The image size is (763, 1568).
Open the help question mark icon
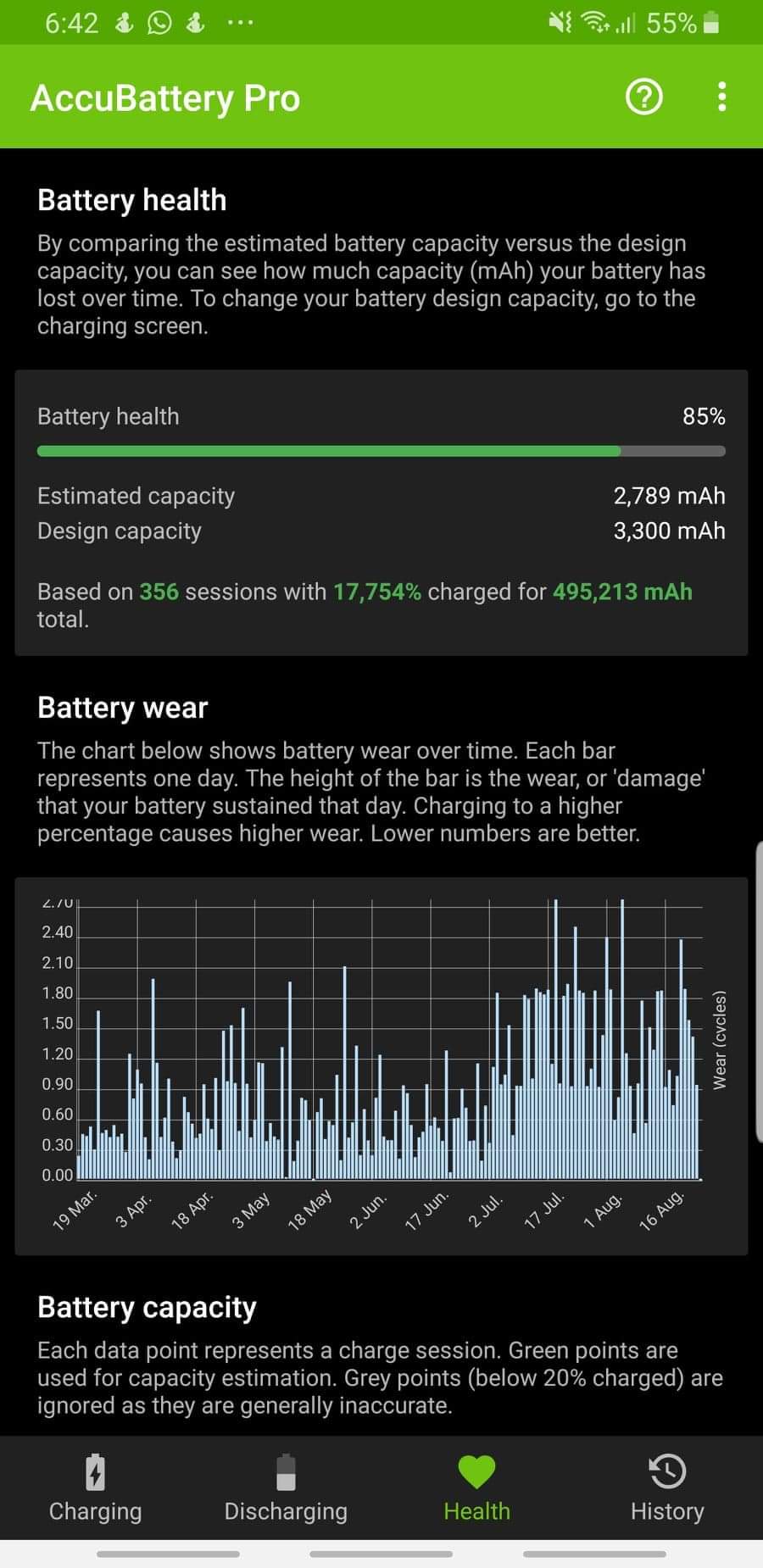point(644,97)
